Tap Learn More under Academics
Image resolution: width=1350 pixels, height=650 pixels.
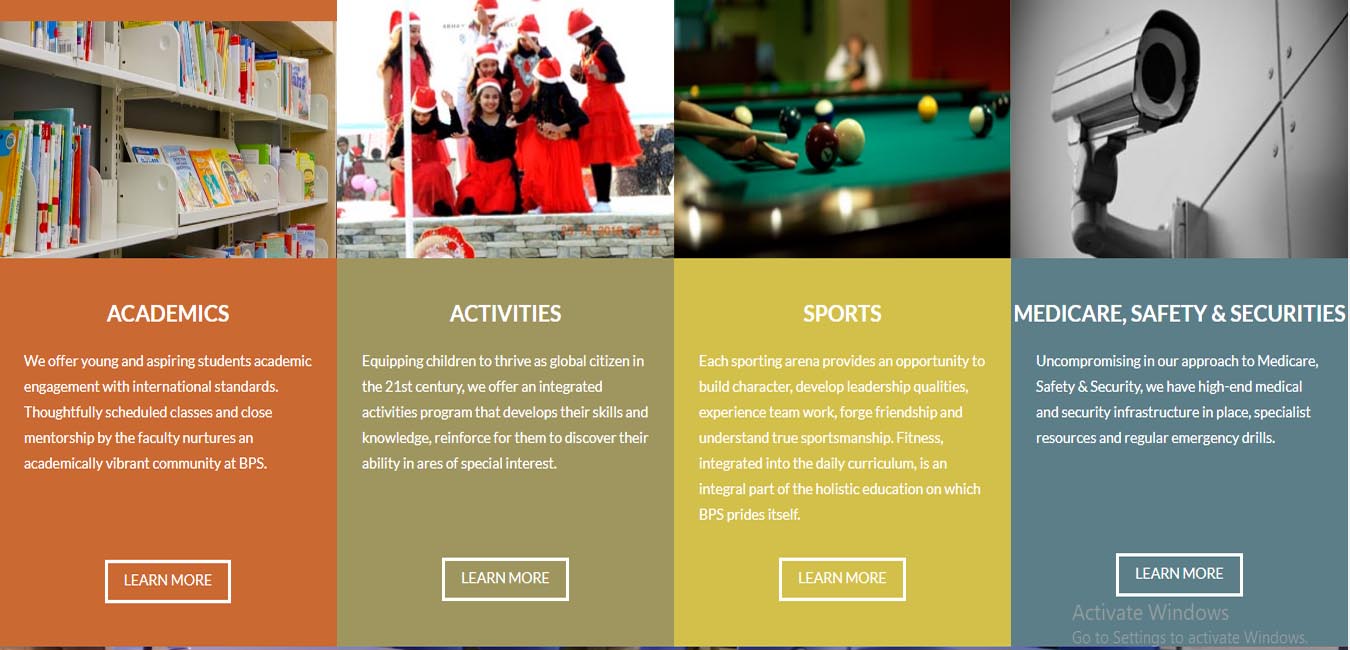tap(168, 581)
